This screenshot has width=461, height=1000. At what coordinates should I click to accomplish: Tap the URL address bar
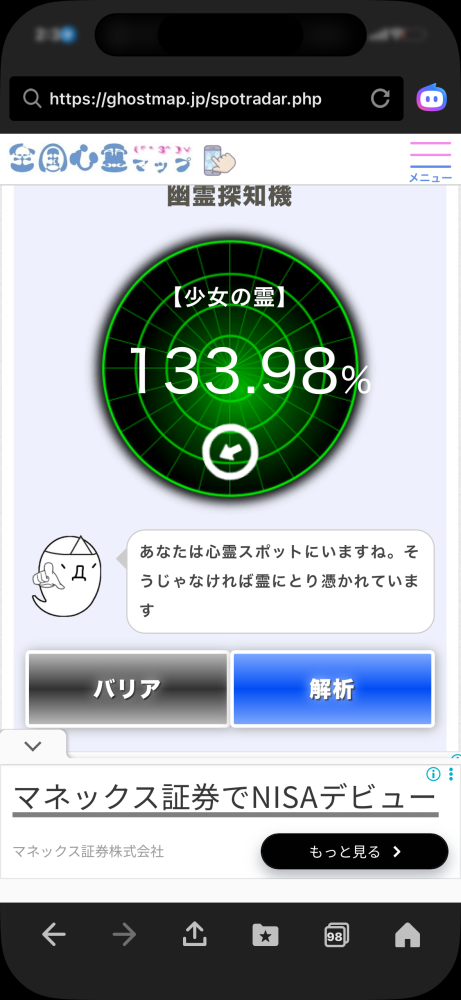click(x=206, y=99)
